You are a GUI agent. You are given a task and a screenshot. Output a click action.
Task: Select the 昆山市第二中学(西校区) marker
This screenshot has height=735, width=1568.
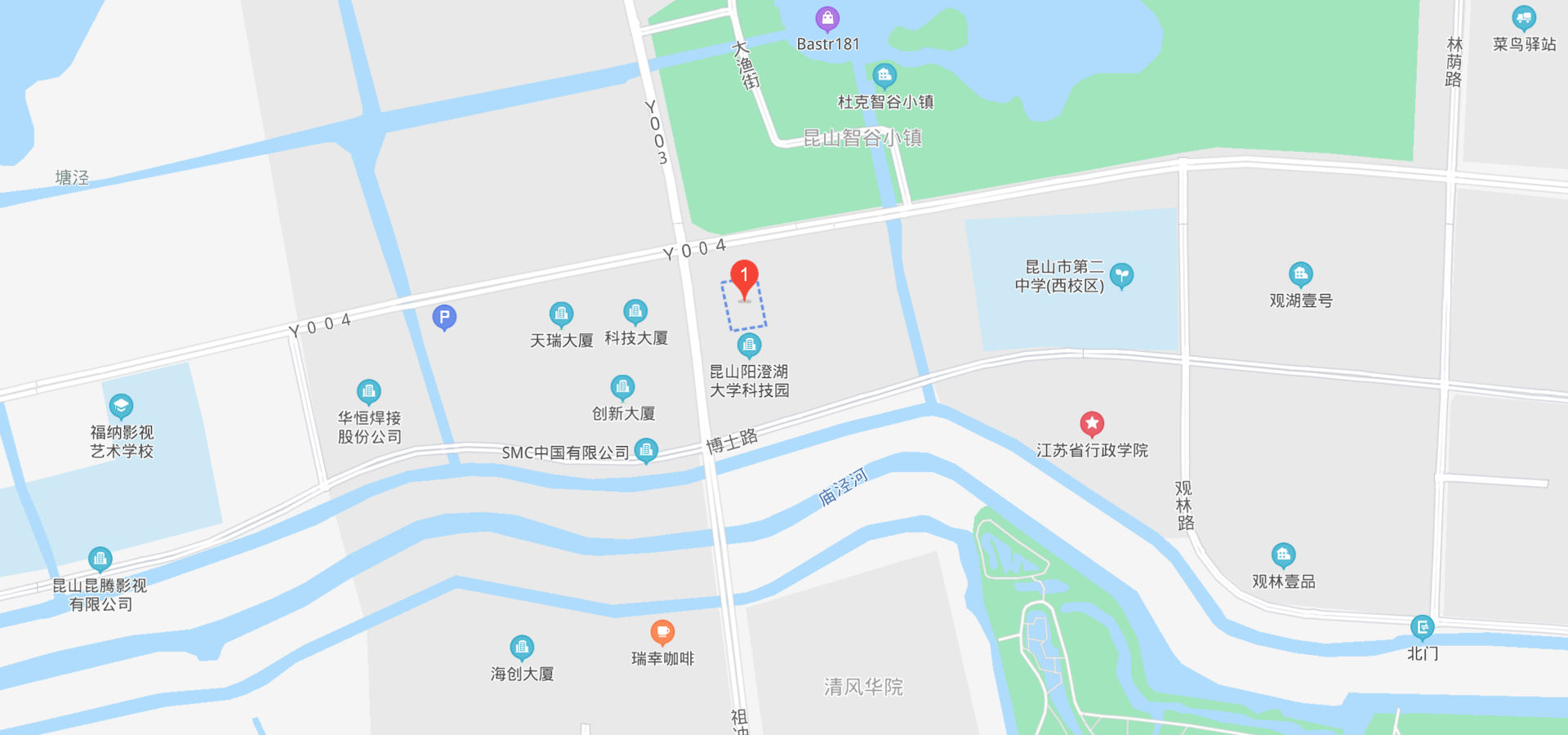pos(1122,275)
